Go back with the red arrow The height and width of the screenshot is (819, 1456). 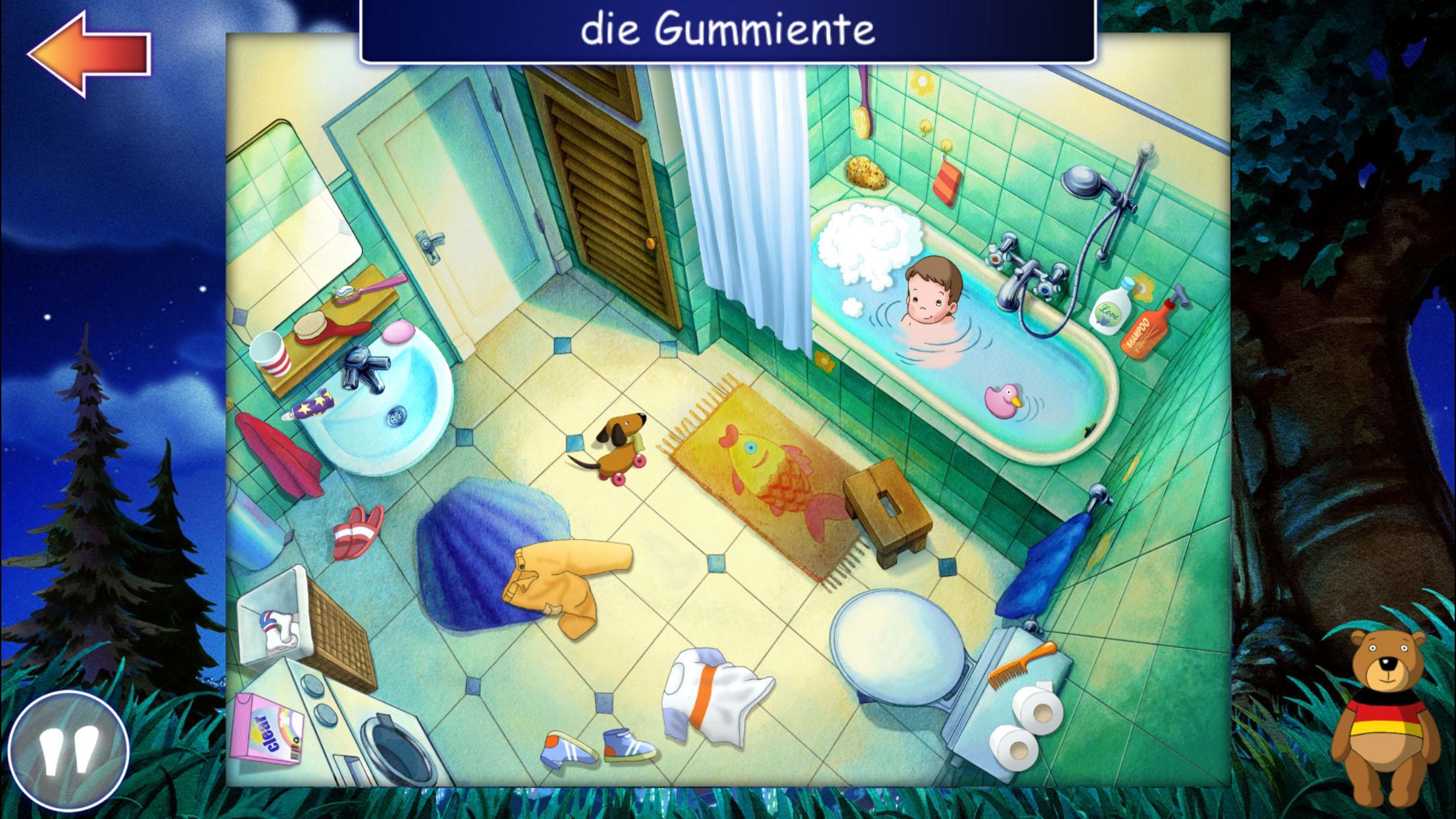point(89,53)
